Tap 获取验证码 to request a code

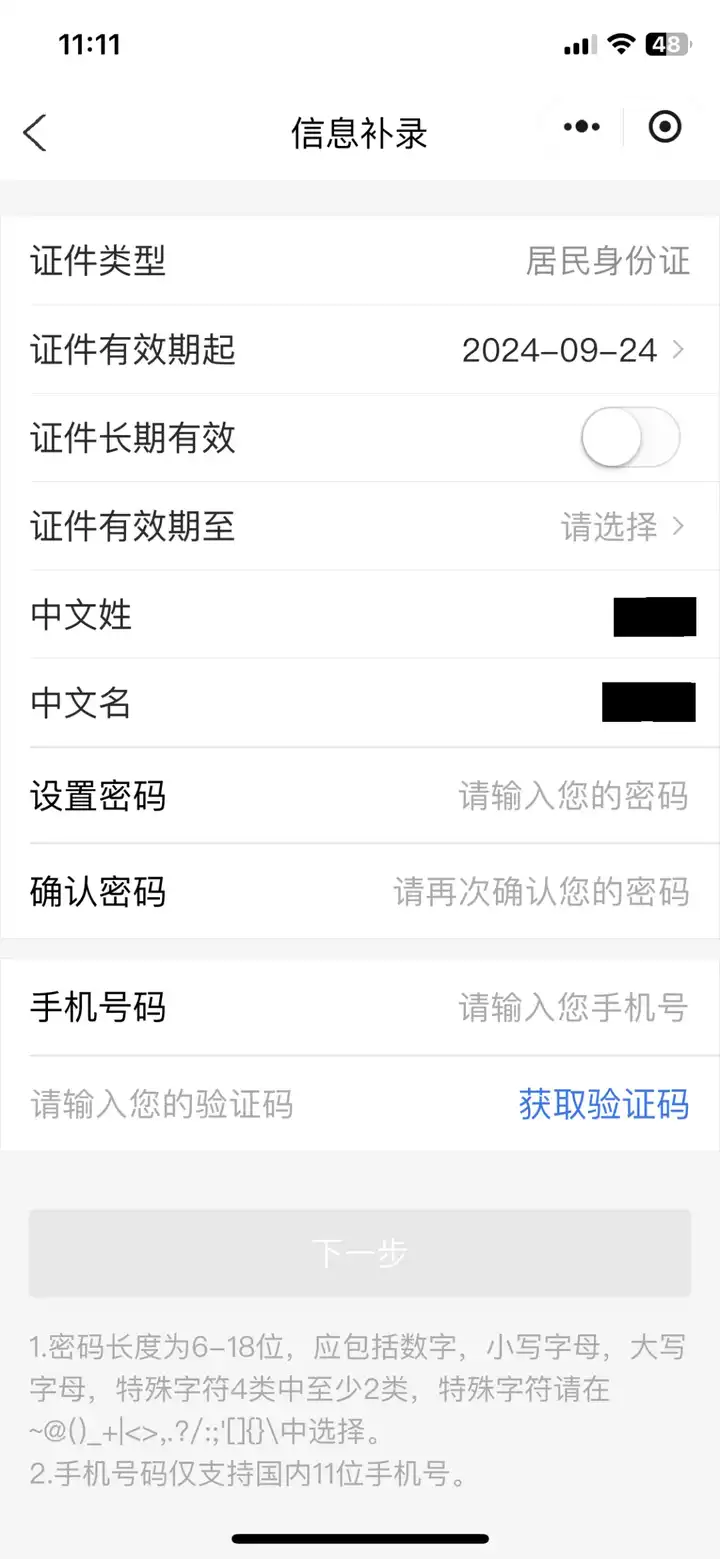click(x=604, y=1104)
